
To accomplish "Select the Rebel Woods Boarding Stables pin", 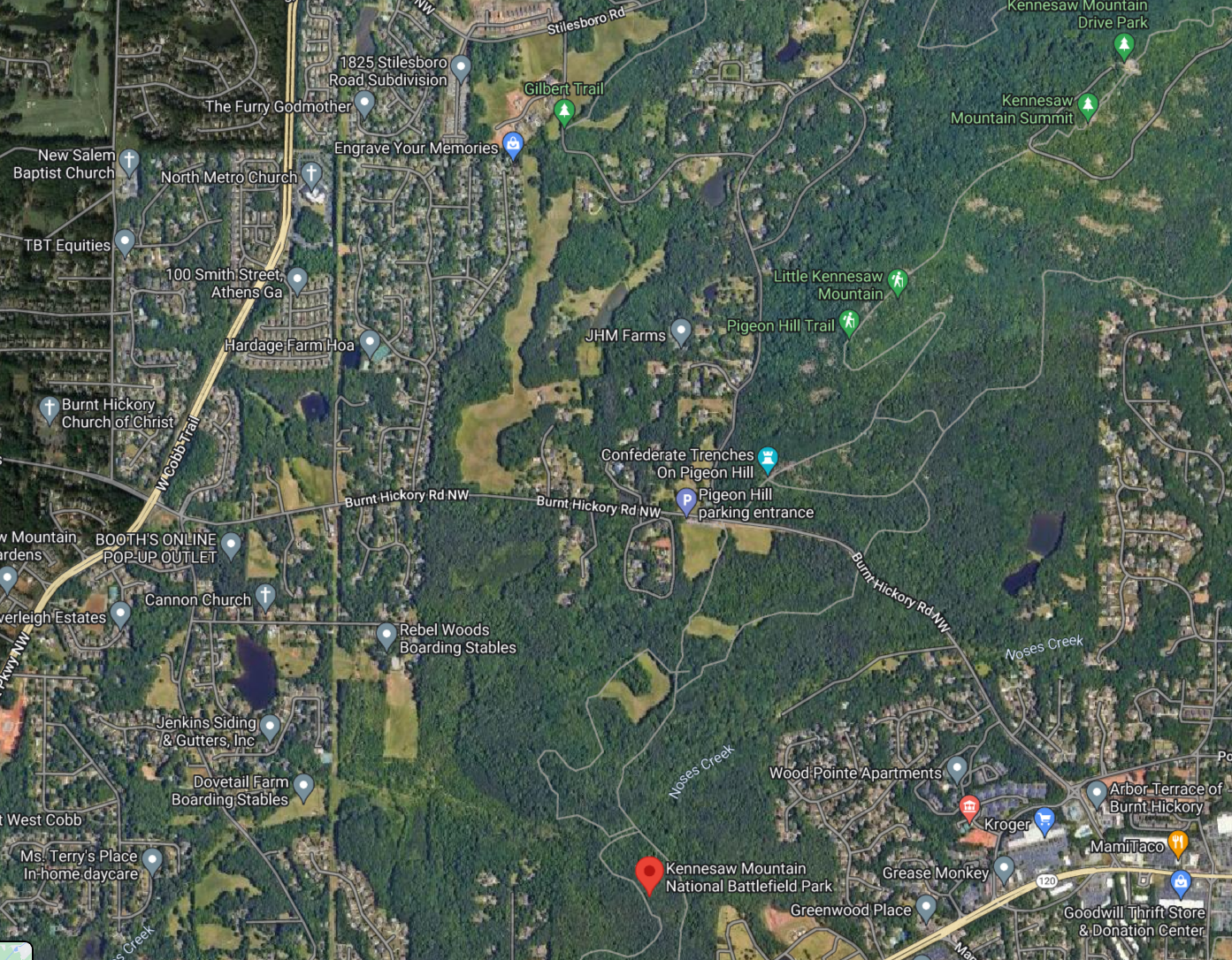I will pyautogui.click(x=386, y=635).
